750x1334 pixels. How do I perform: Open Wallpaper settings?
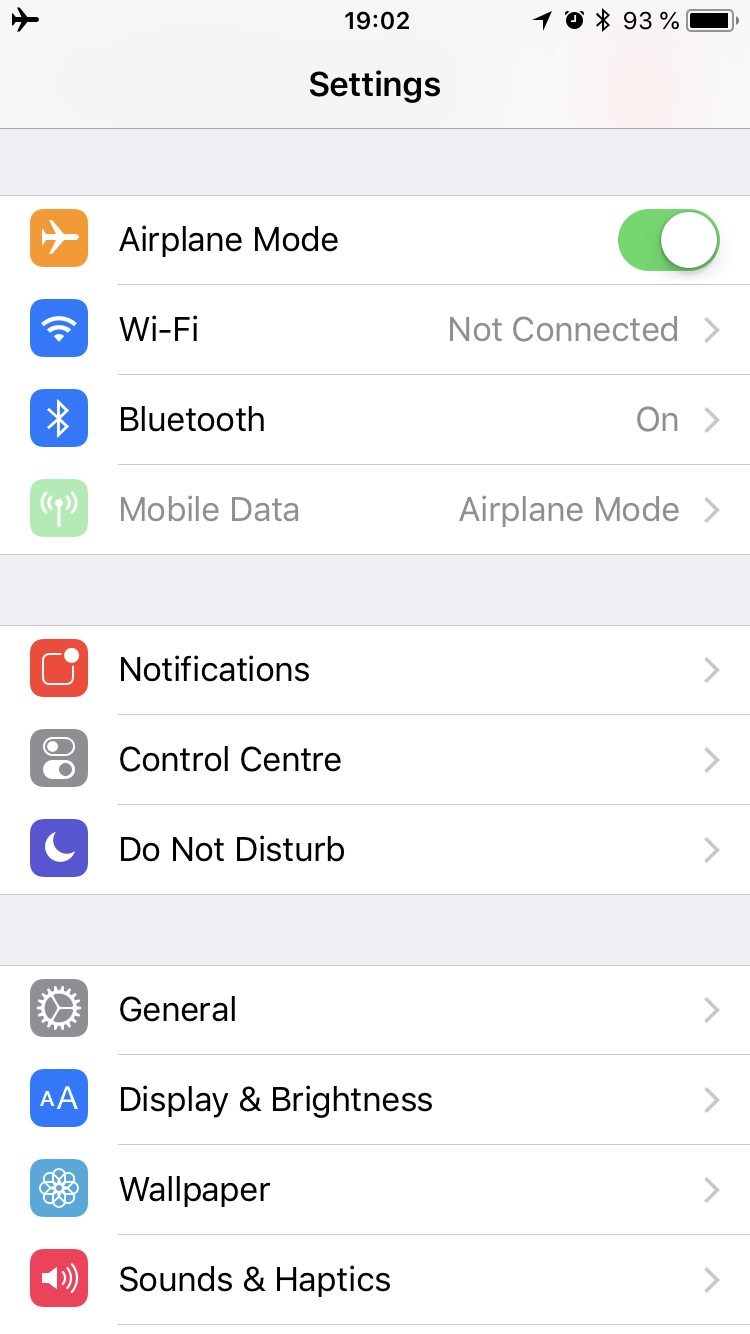pyautogui.click(x=375, y=1190)
